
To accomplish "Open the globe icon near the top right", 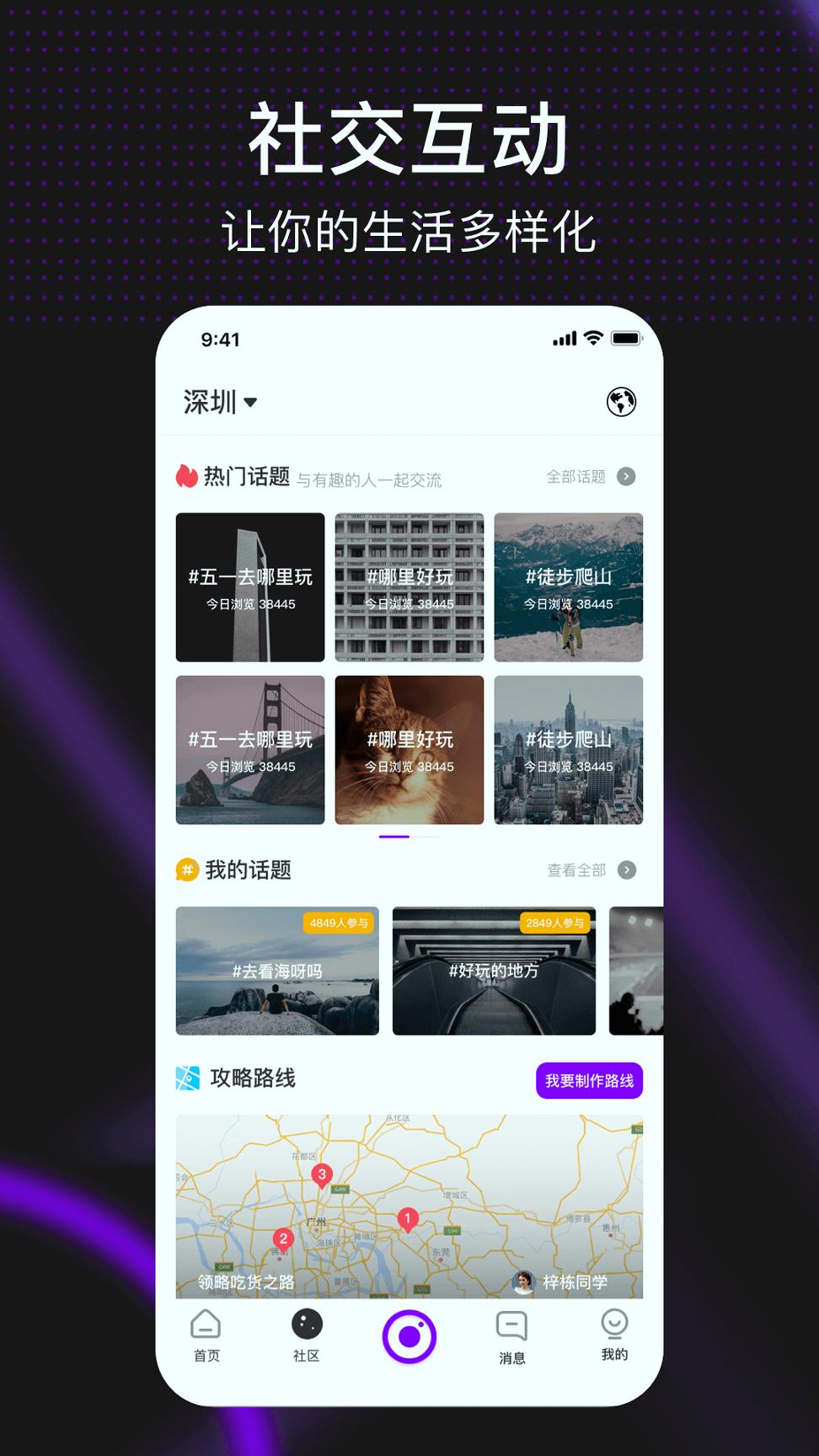I will 622,402.
